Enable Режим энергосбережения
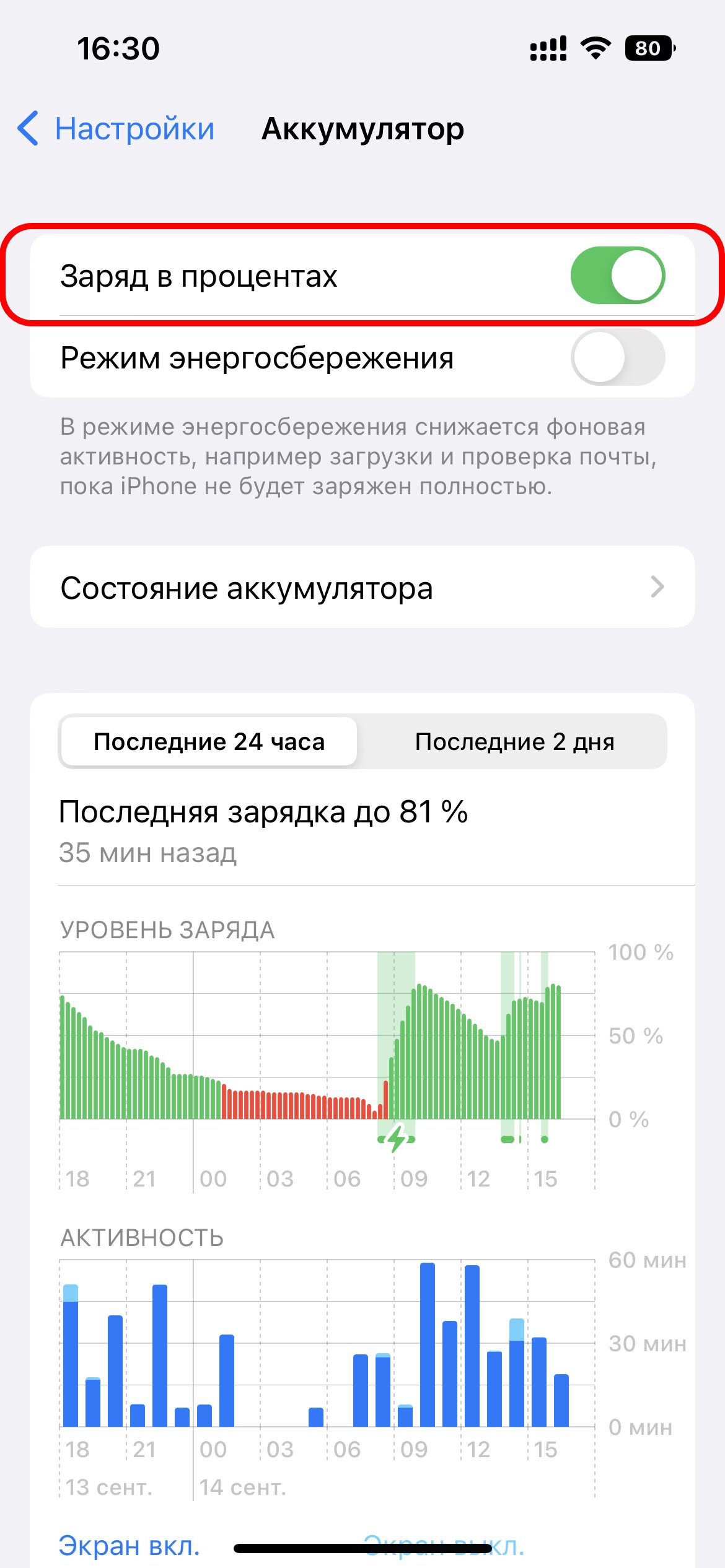Viewport: 725px width, 1568px height. coord(617,357)
